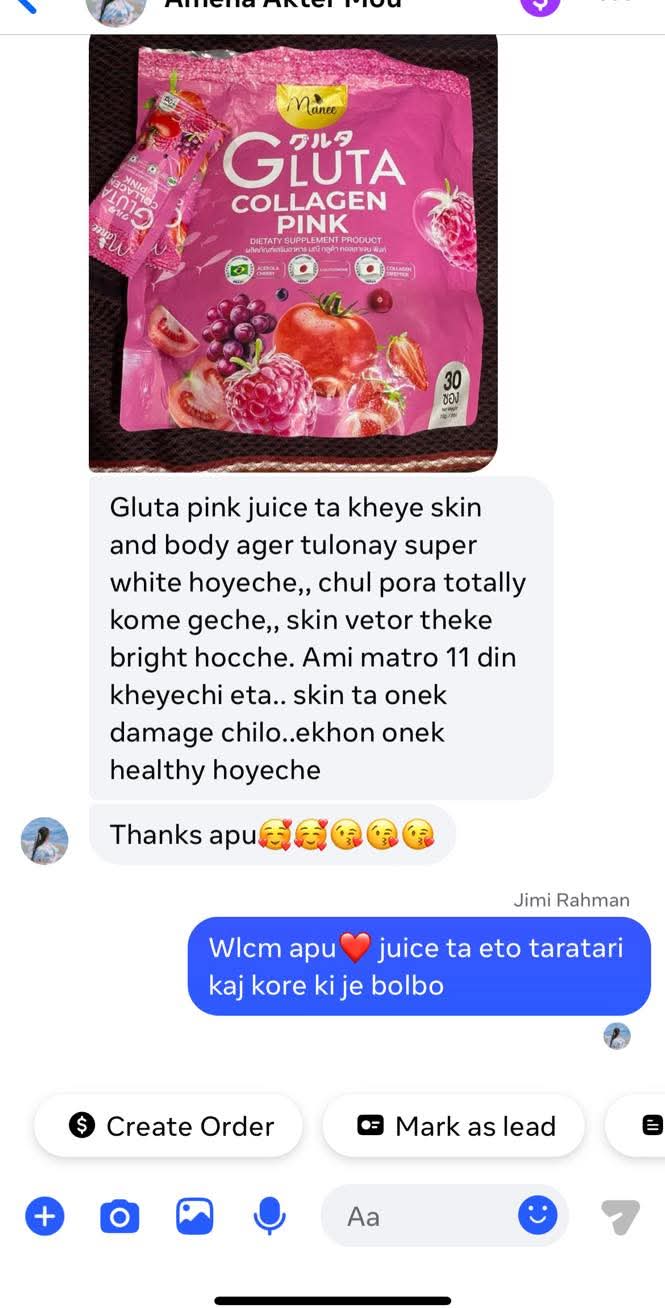Screen dimensions: 665x1308
Task: Open the contact's profile picture in header
Action: [116, 8]
